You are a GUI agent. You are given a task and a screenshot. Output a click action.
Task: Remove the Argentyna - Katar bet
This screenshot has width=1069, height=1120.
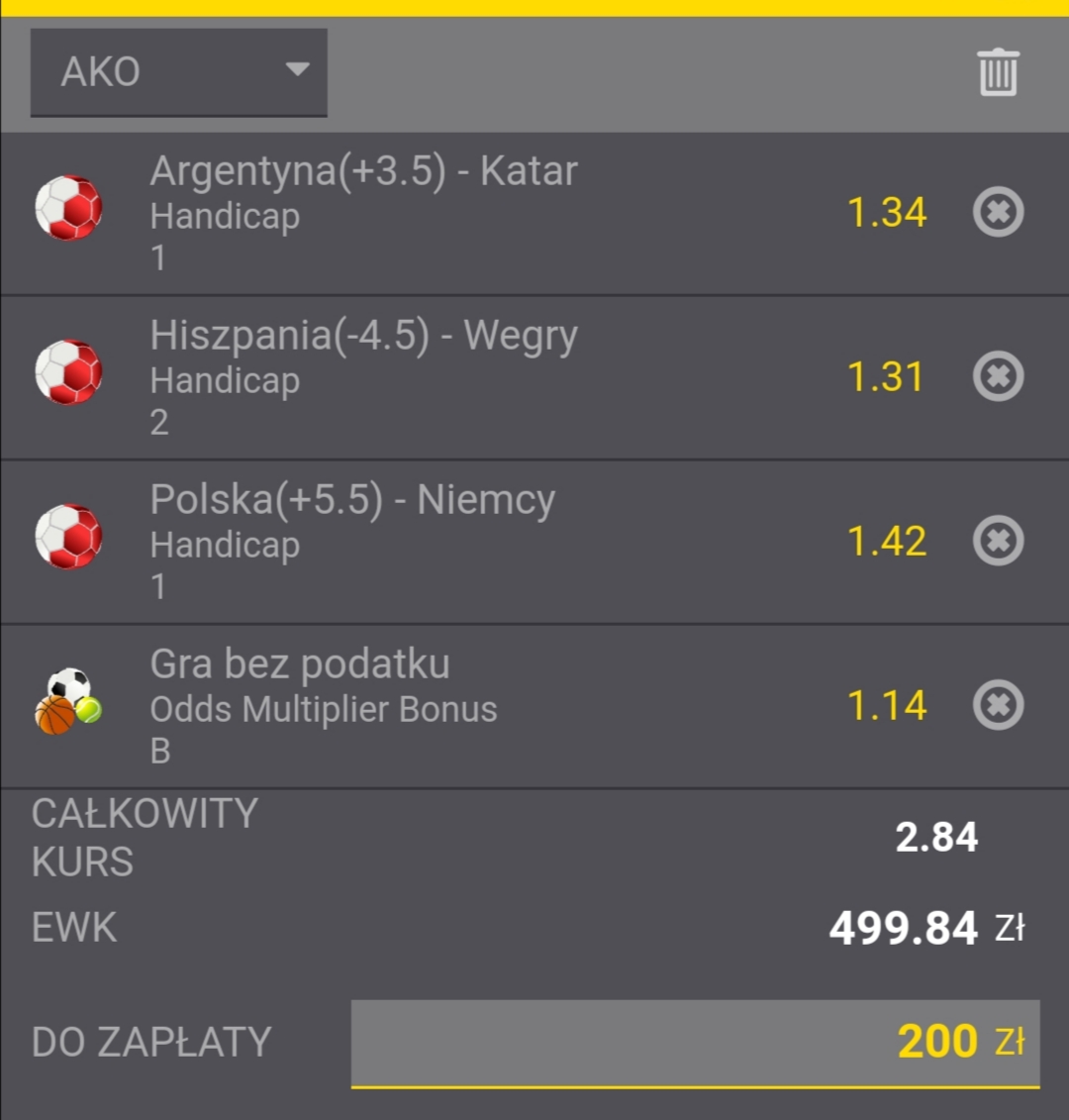[998, 212]
